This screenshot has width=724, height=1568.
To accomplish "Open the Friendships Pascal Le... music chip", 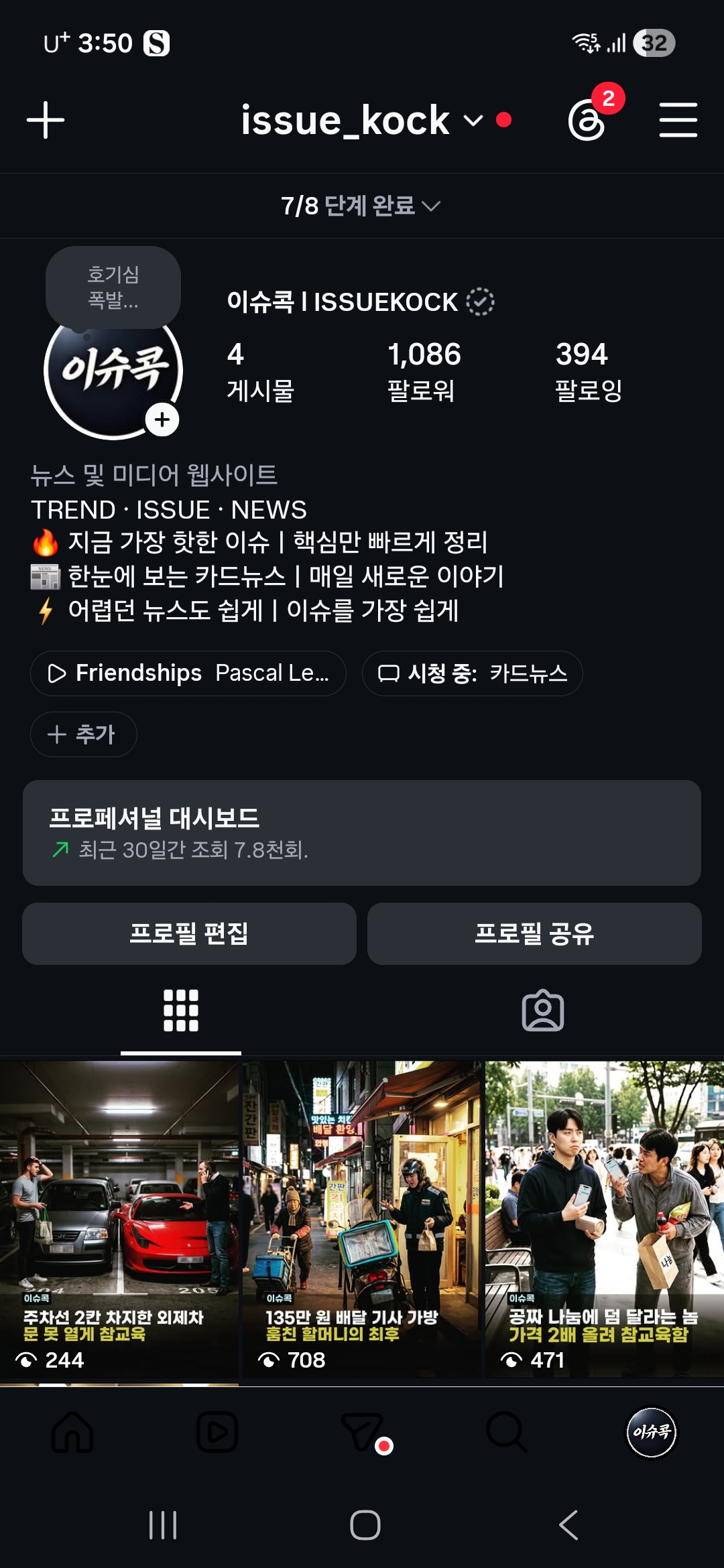I will [x=188, y=673].
